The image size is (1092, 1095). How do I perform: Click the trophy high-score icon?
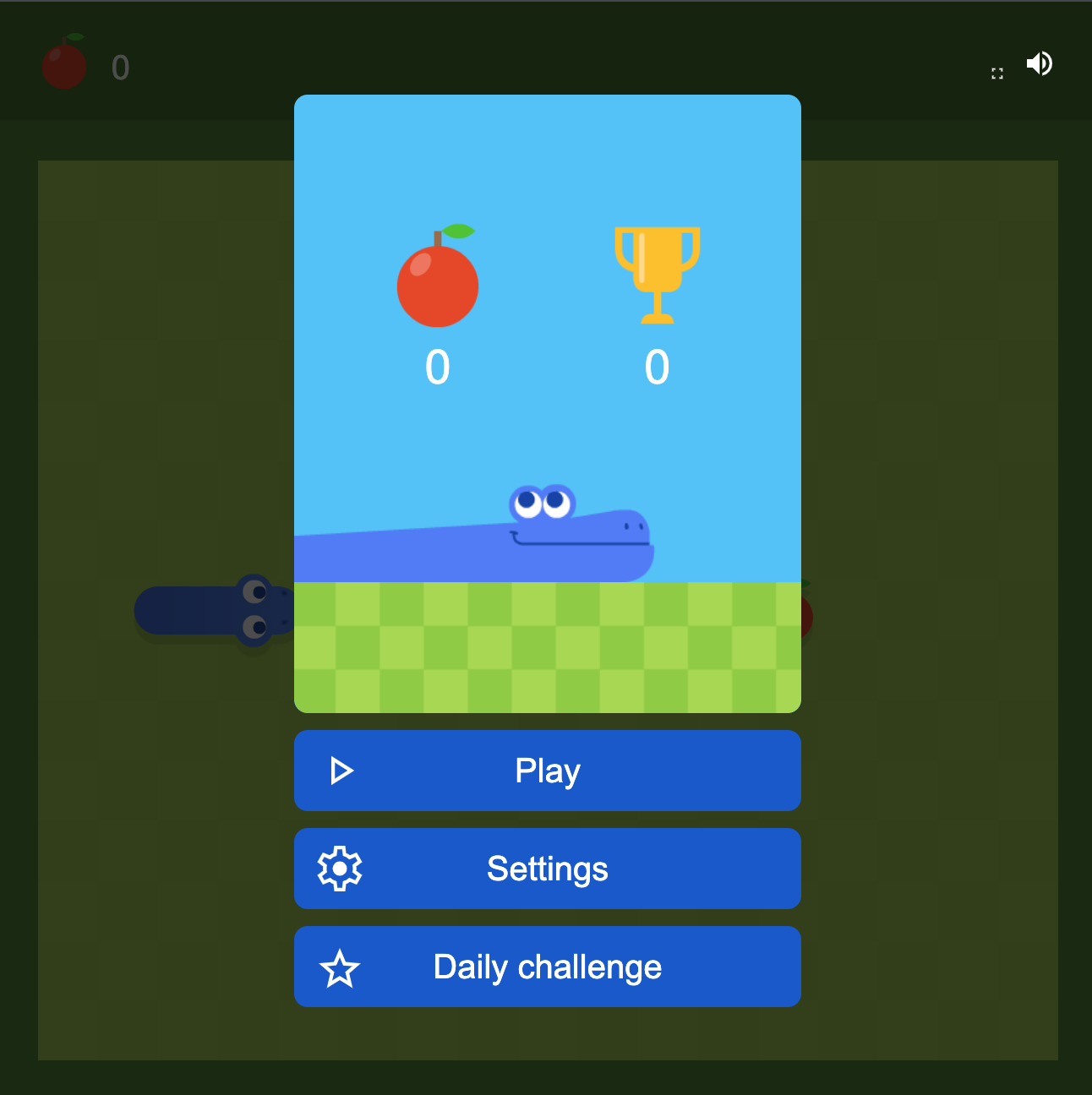[x=658, y=275]
